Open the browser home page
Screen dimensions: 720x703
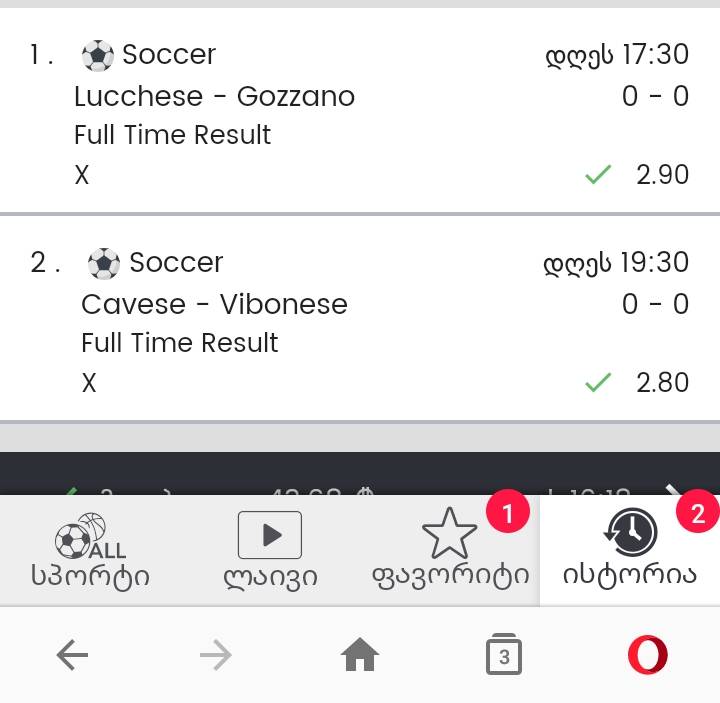[360, 656]
